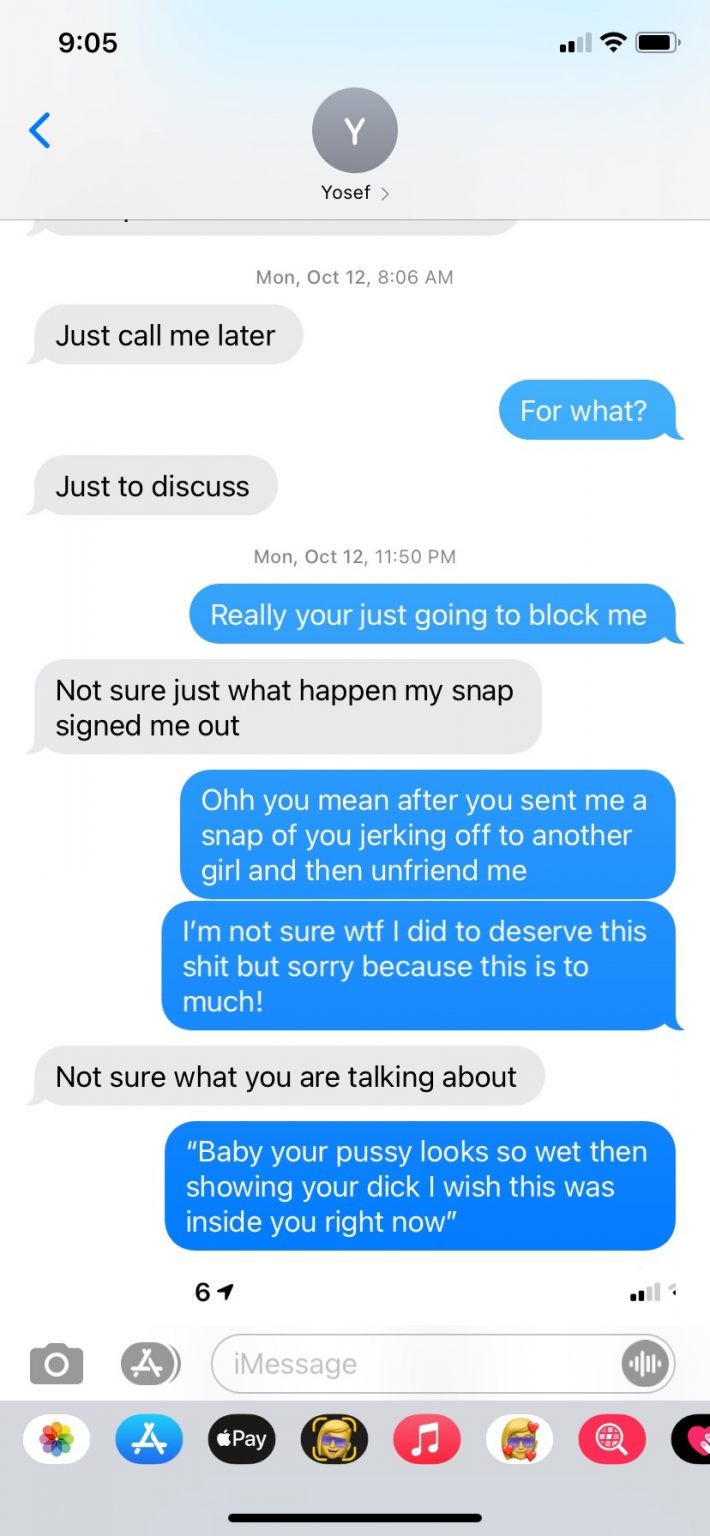Open the Memoji app with sunglasses
Screen dimensions: 710x1536
[334, 1440]
